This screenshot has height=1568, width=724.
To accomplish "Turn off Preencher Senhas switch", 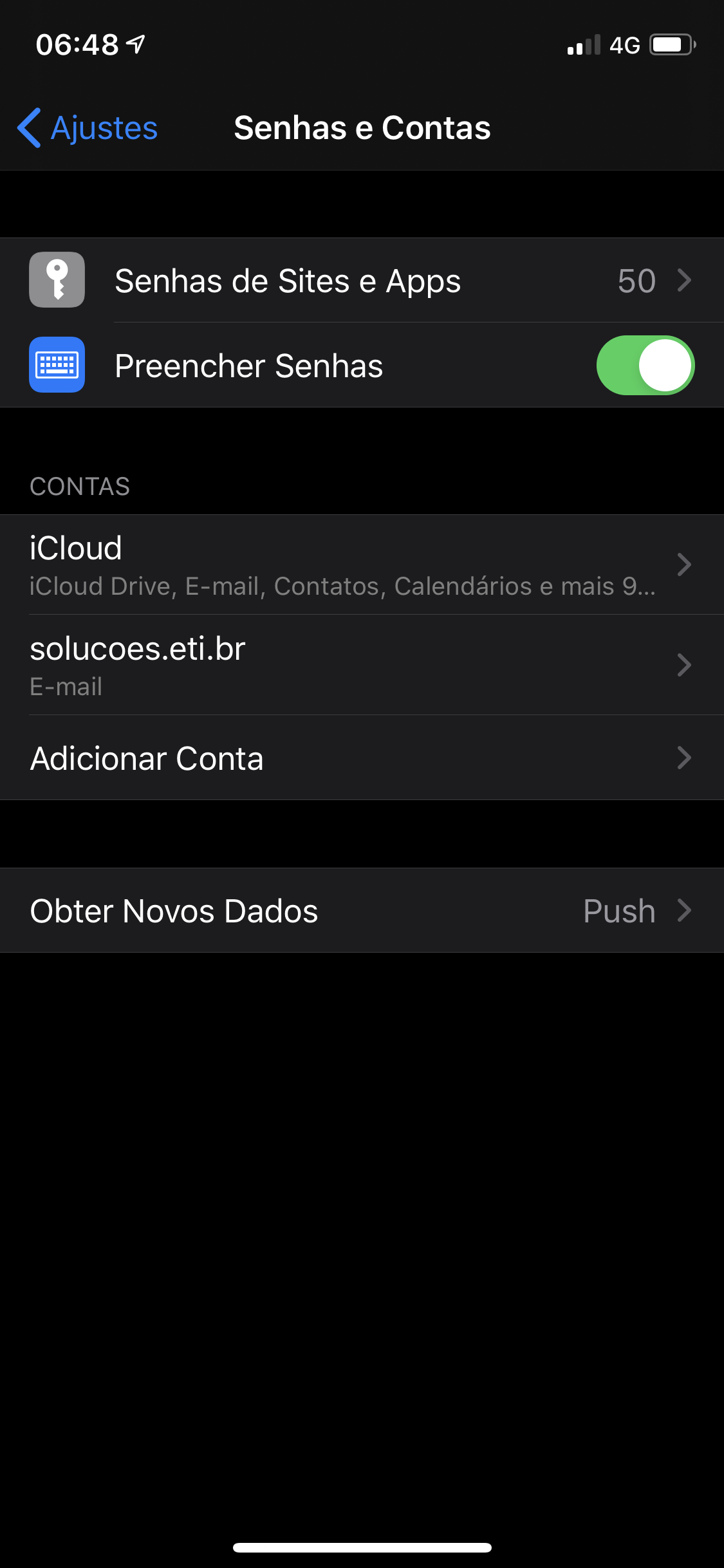I will (645, 366).
